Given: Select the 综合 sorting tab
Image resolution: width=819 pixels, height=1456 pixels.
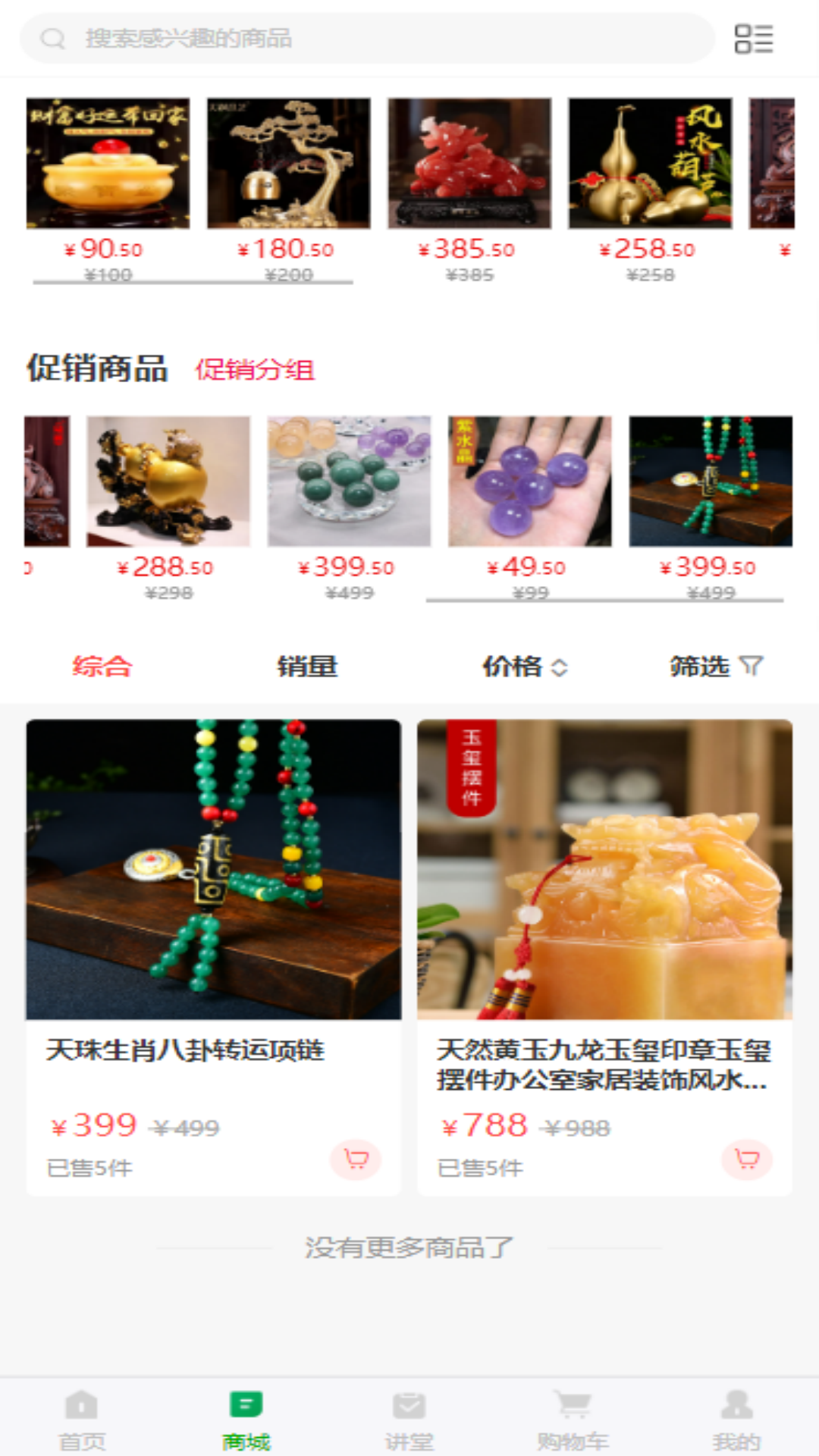Looking at the screenshot, I should pos(102,667).
